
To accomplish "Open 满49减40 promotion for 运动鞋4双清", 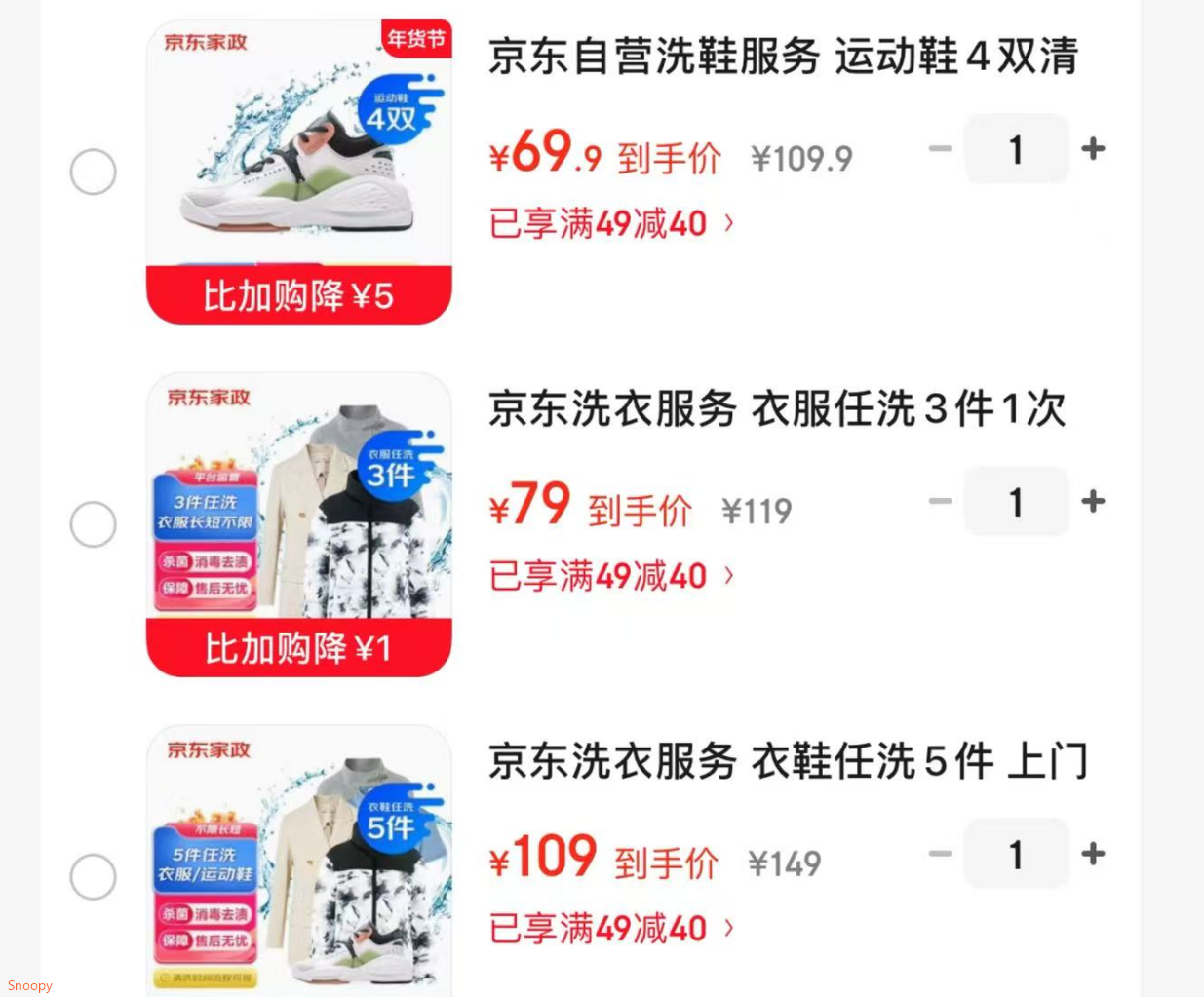I will (611, 224).
